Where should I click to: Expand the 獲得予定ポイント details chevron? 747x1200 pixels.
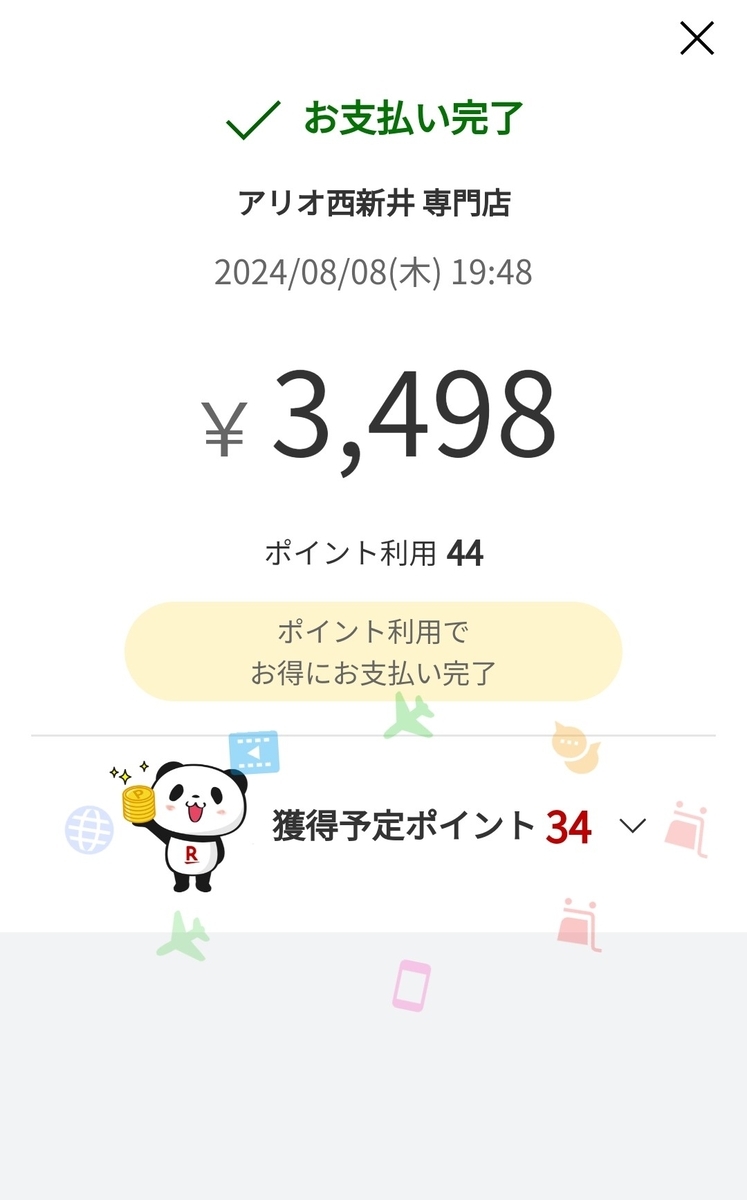pyautogui.click(x=632, y=825)
